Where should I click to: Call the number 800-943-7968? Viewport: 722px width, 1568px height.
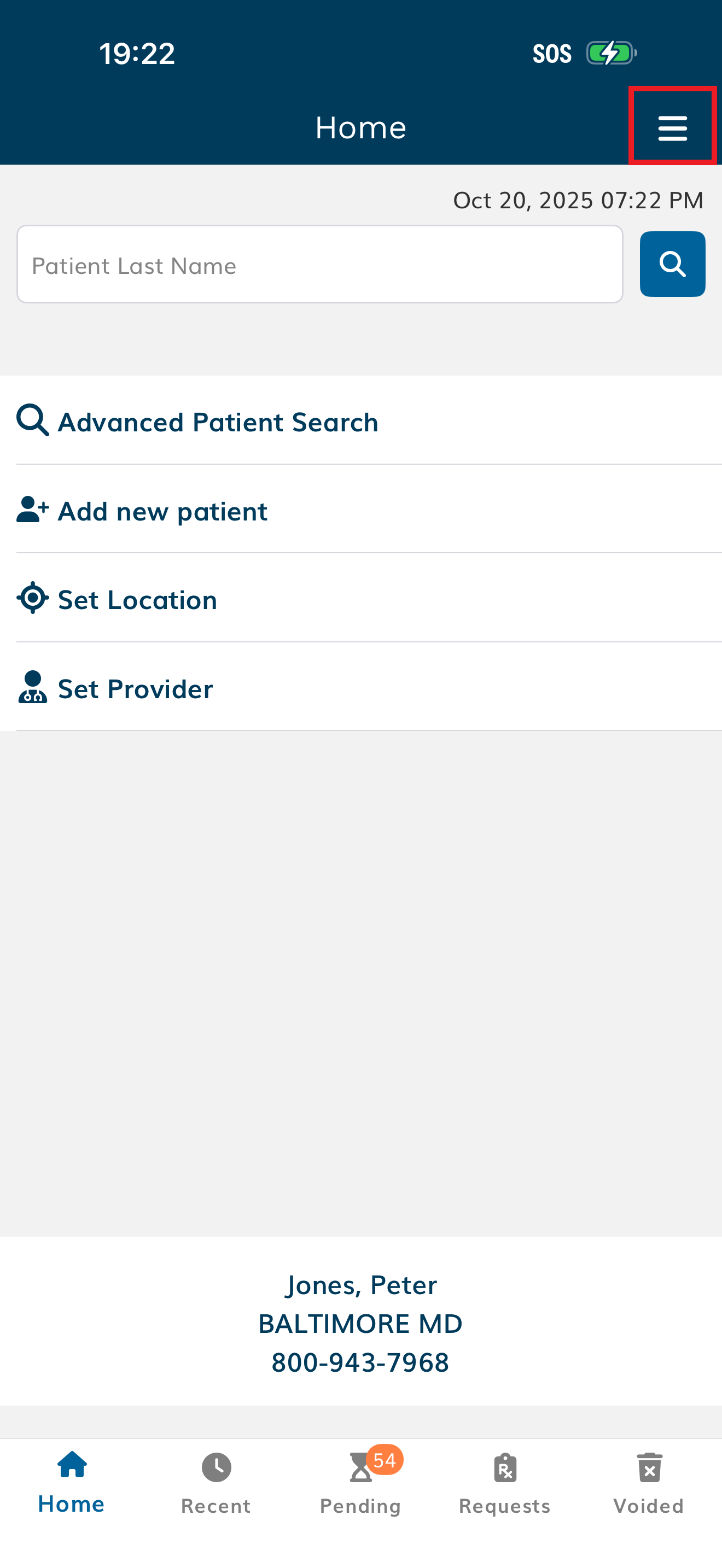(361, 1362)
